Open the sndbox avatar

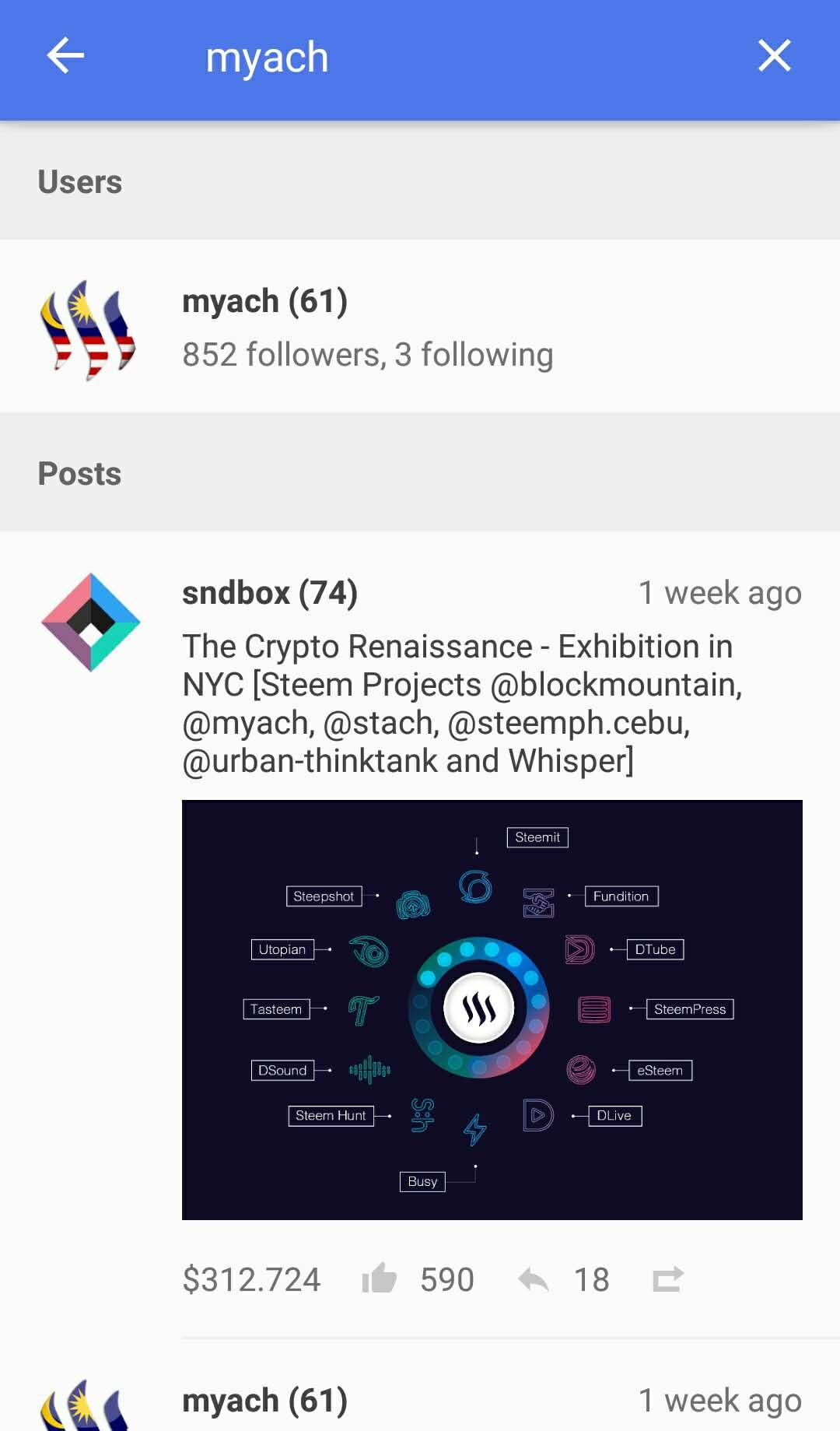pyautogui.click(x=91, y=623)
